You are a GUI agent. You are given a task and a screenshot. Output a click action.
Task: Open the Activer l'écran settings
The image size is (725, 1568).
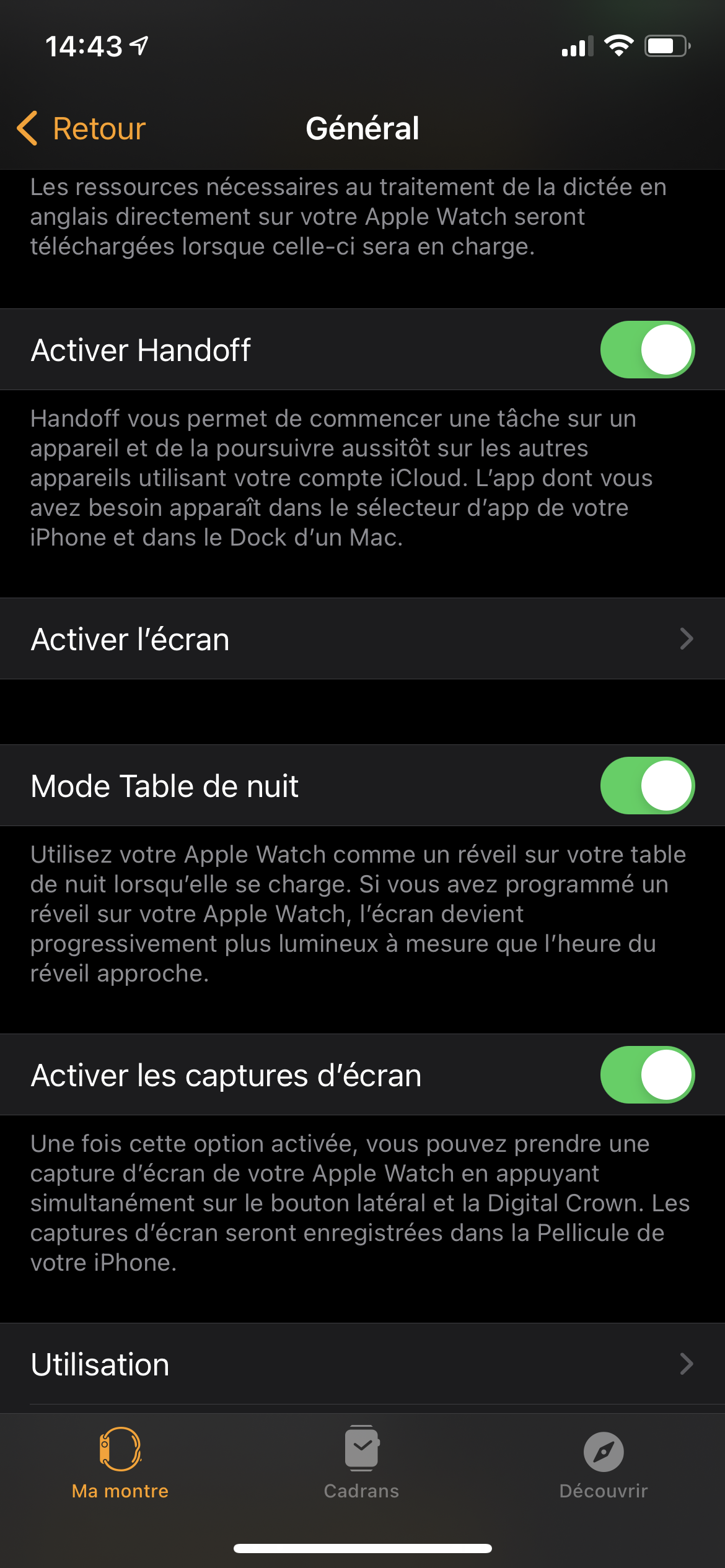tap(362, 638)
